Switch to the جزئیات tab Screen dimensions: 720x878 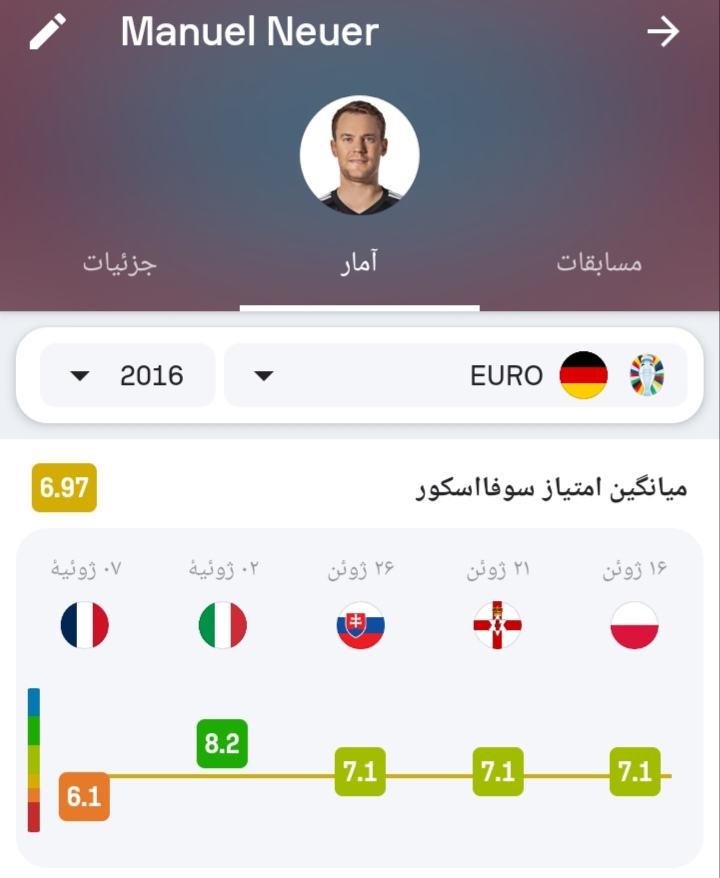[120, 263]
